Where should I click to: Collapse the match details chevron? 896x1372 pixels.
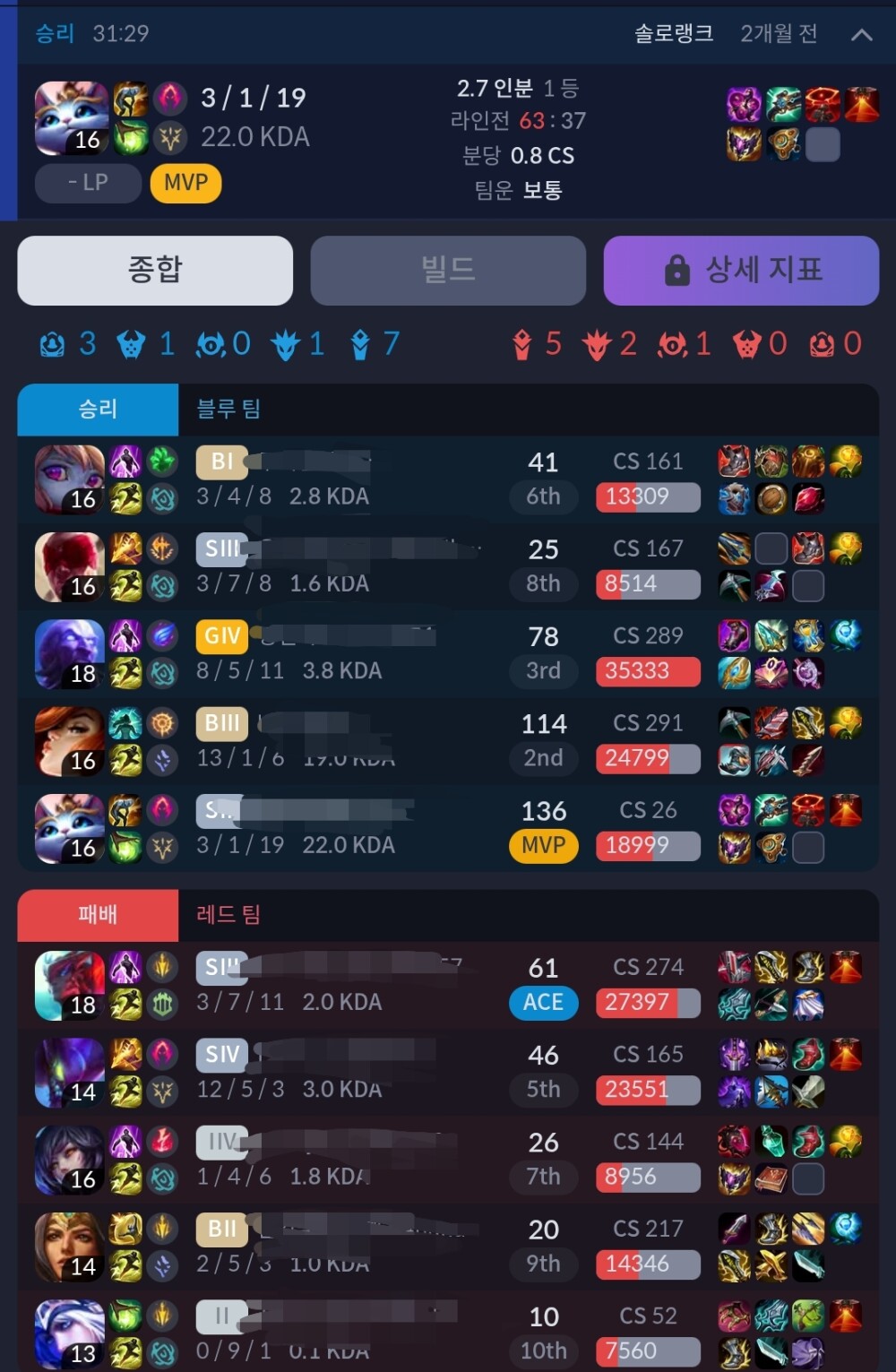click(x=861, y=35)
